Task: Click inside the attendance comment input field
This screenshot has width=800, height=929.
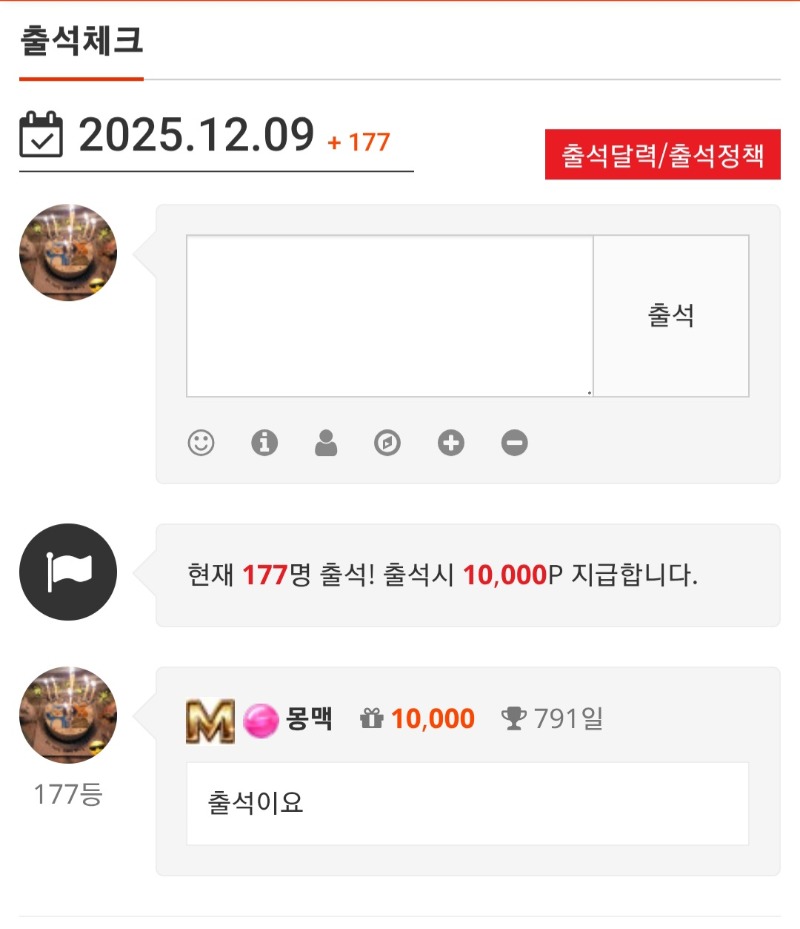Action: click(390, 315)
